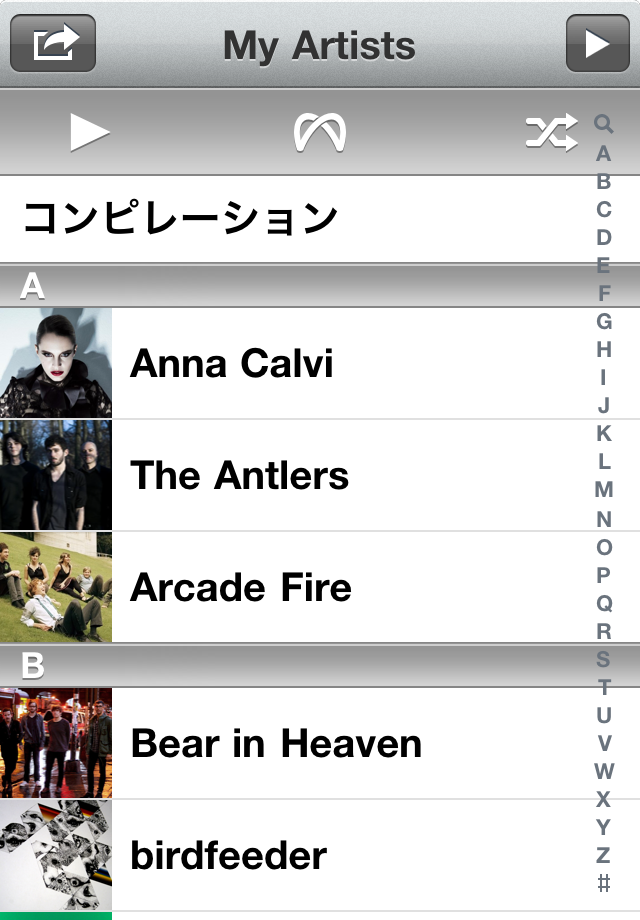Shuffle all artists

click(551, 132)
